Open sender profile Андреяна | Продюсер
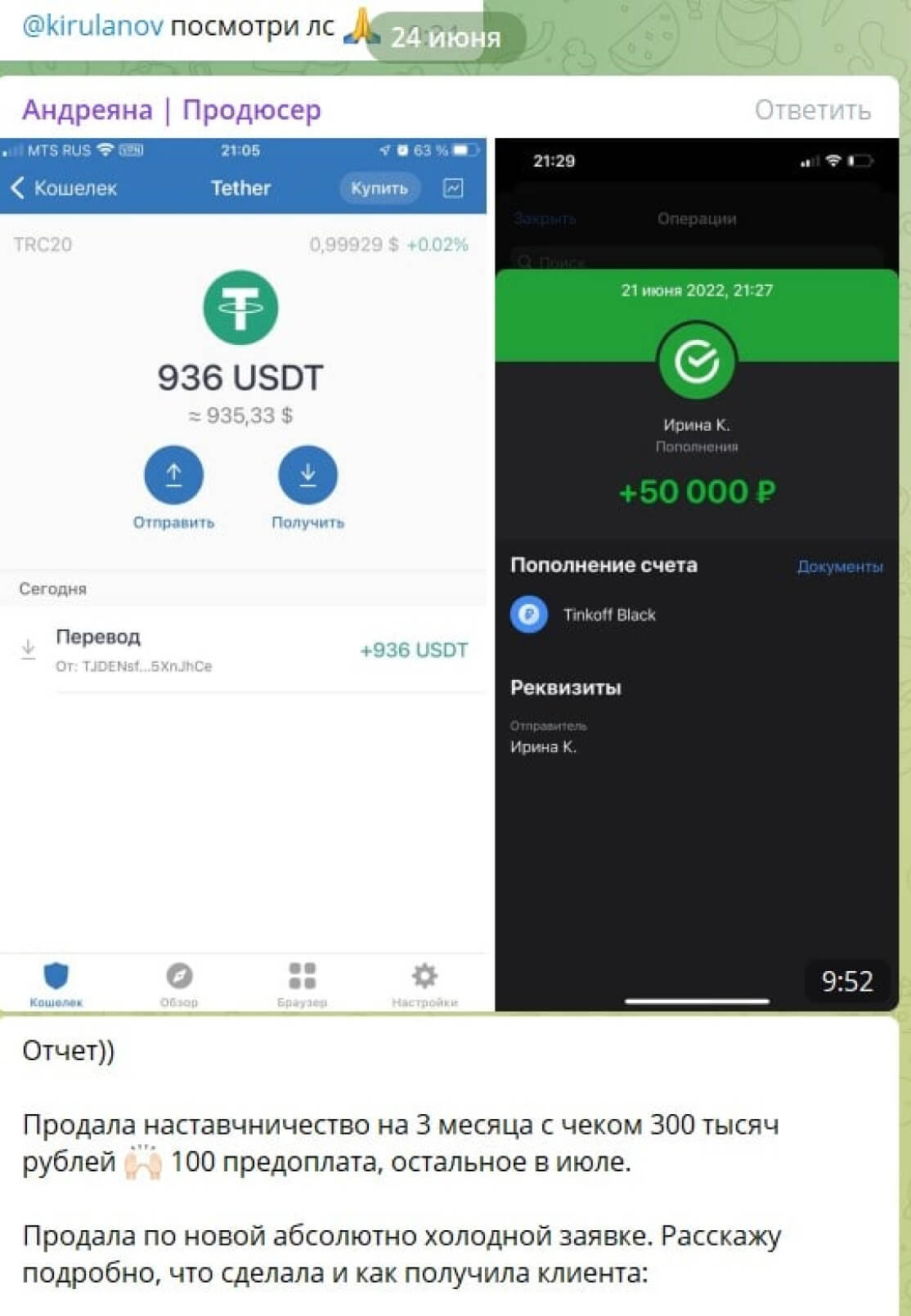Viewport: 911px width, 1316px height. (x=171, y=110)
